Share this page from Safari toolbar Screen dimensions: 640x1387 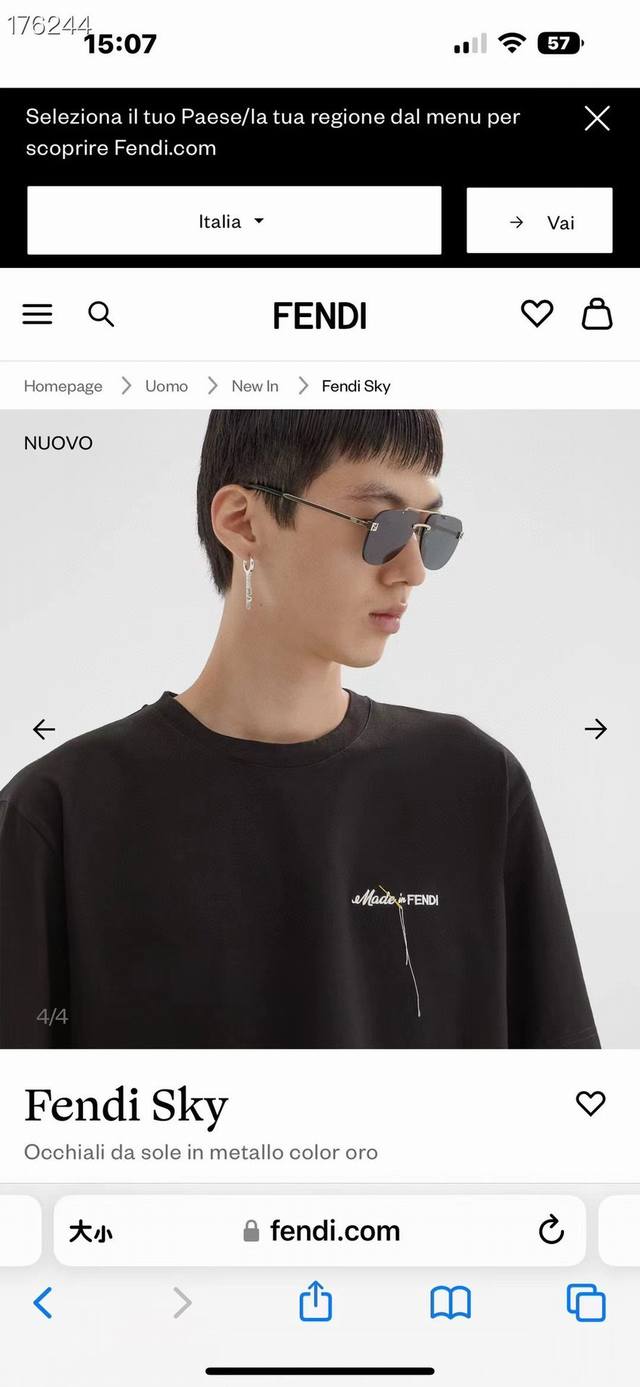point(315,1302)
